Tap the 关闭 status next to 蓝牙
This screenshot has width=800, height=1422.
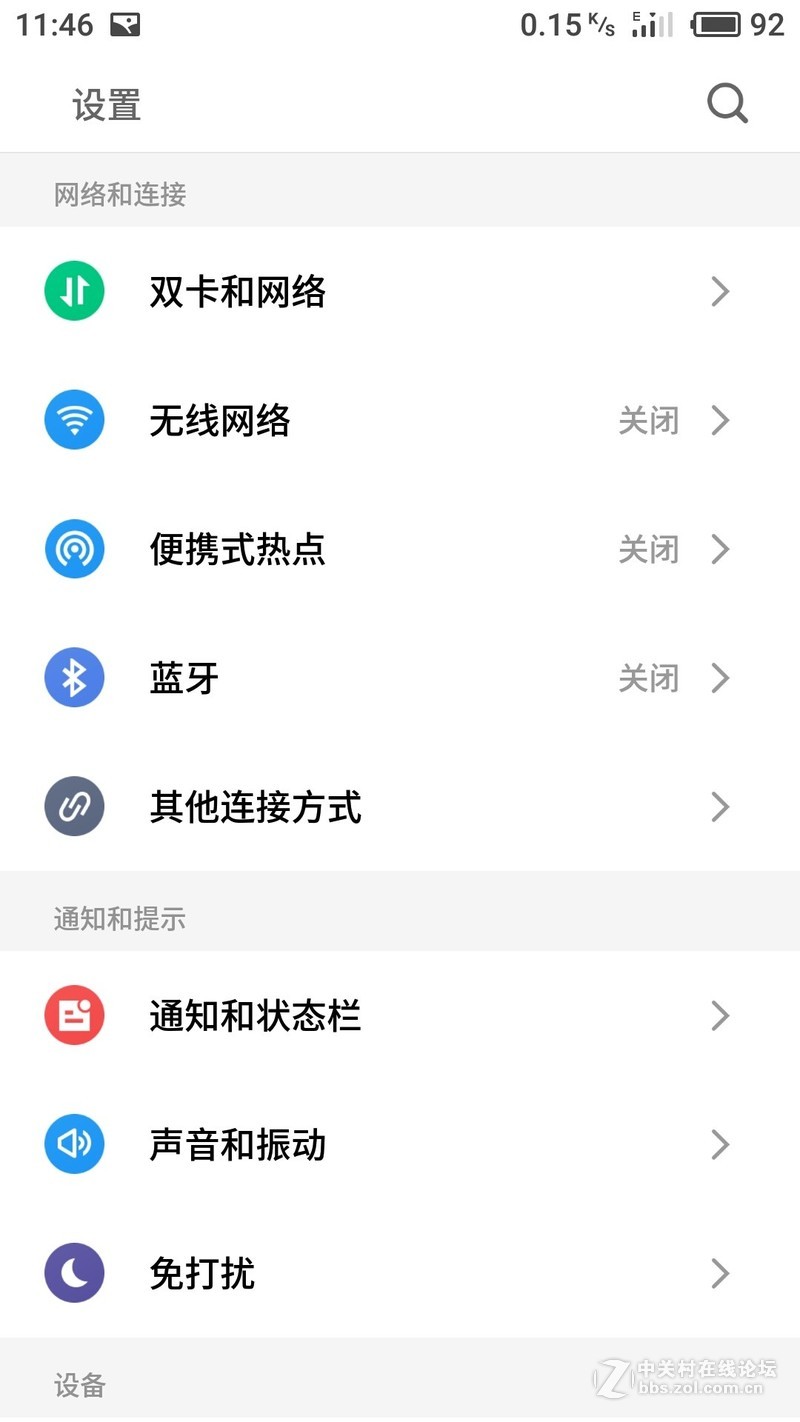[x=648, y=677]
